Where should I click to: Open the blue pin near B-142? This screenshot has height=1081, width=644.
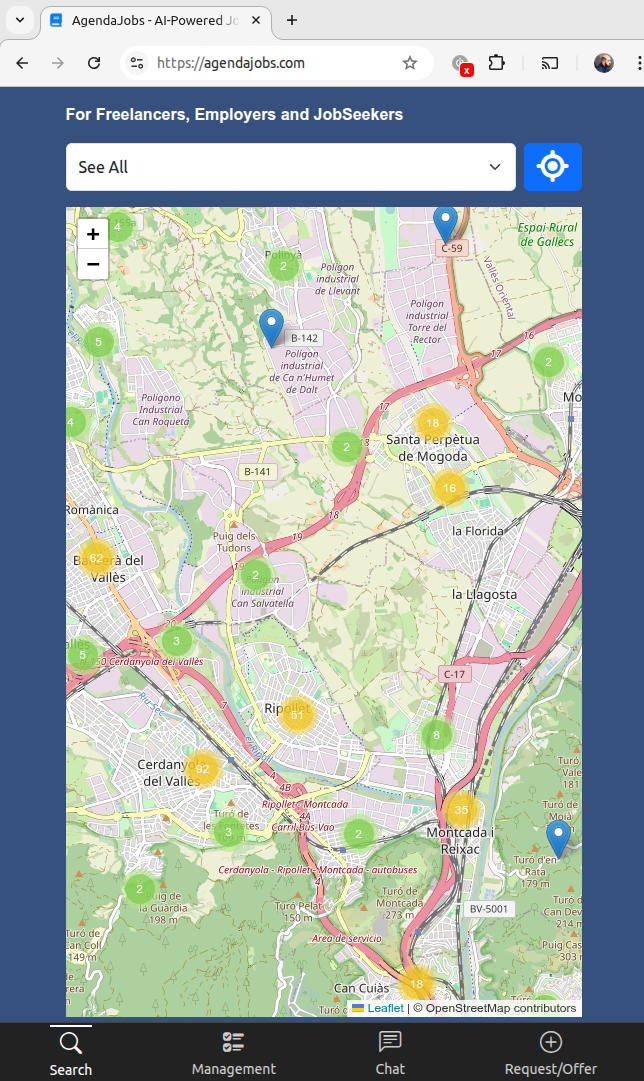pos(271,327)
